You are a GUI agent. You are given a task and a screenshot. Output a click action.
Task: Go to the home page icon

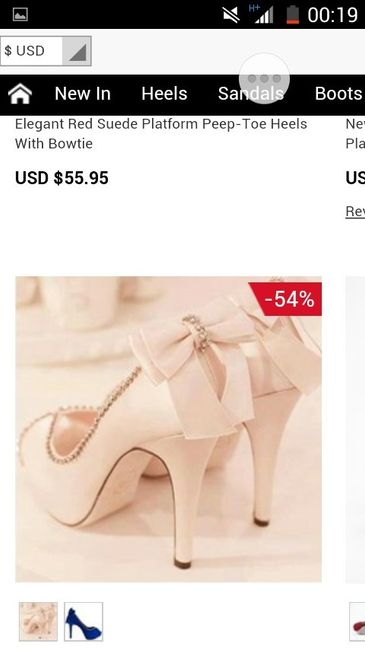point(20,94)
